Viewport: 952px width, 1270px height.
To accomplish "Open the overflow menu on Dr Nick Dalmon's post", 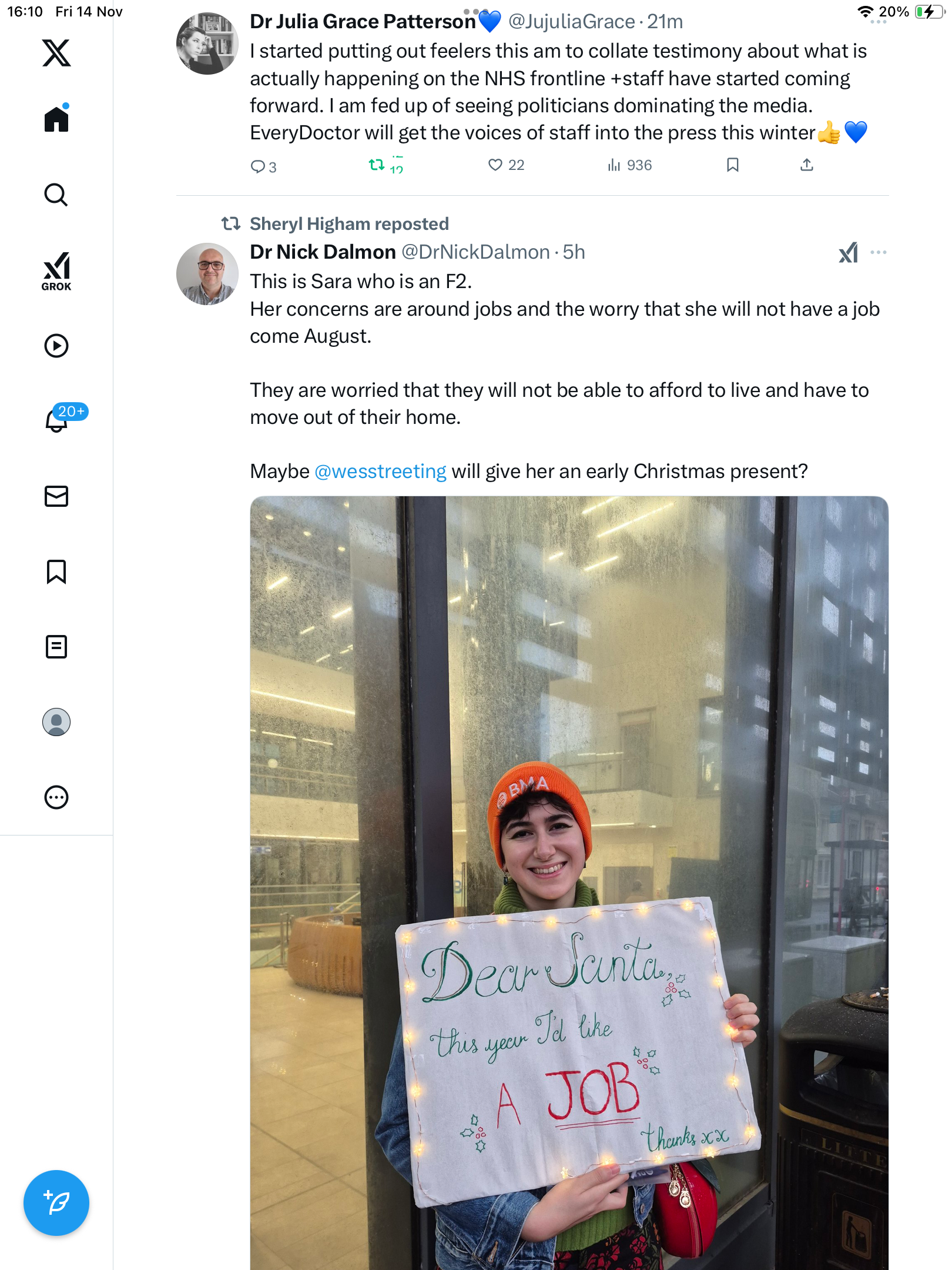I will click(879, 252).
